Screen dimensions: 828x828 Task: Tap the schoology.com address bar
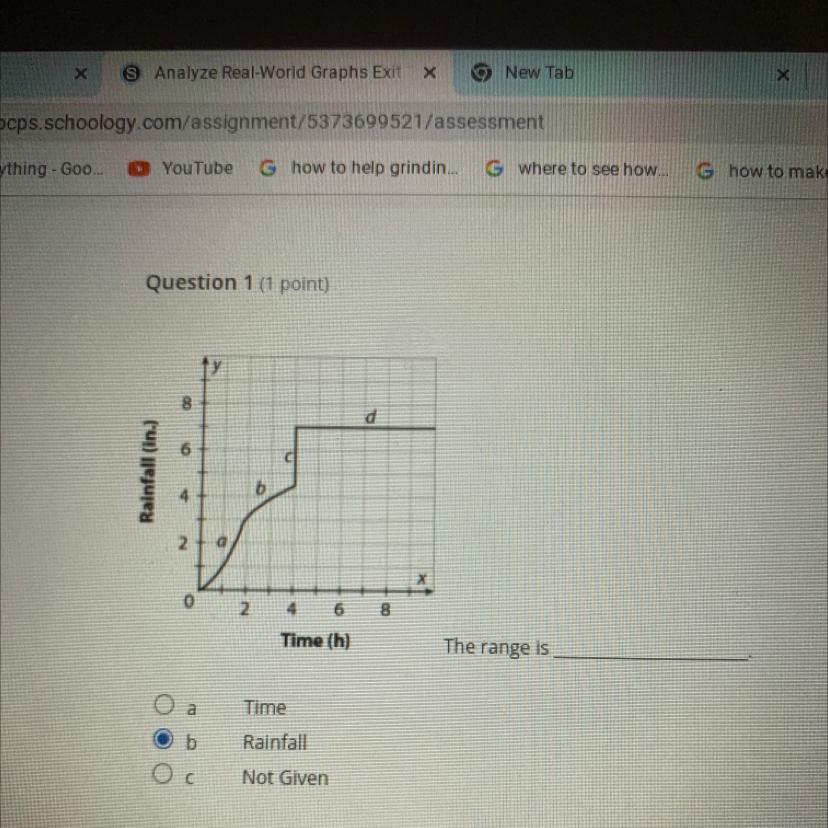pyautogui.click(x=300, y=122)
